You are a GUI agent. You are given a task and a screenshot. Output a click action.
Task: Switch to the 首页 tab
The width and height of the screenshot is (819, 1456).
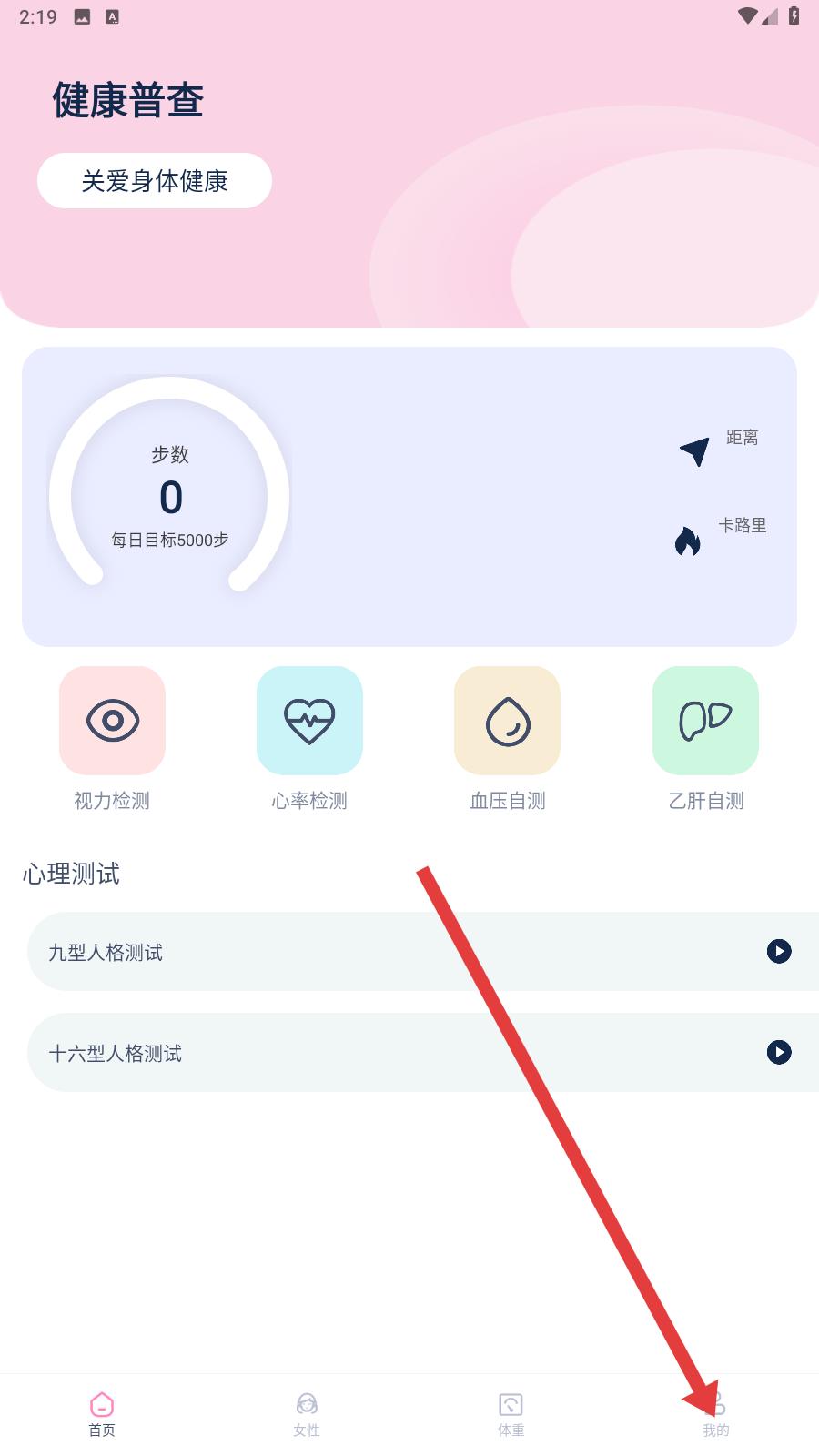(102, 1414)
